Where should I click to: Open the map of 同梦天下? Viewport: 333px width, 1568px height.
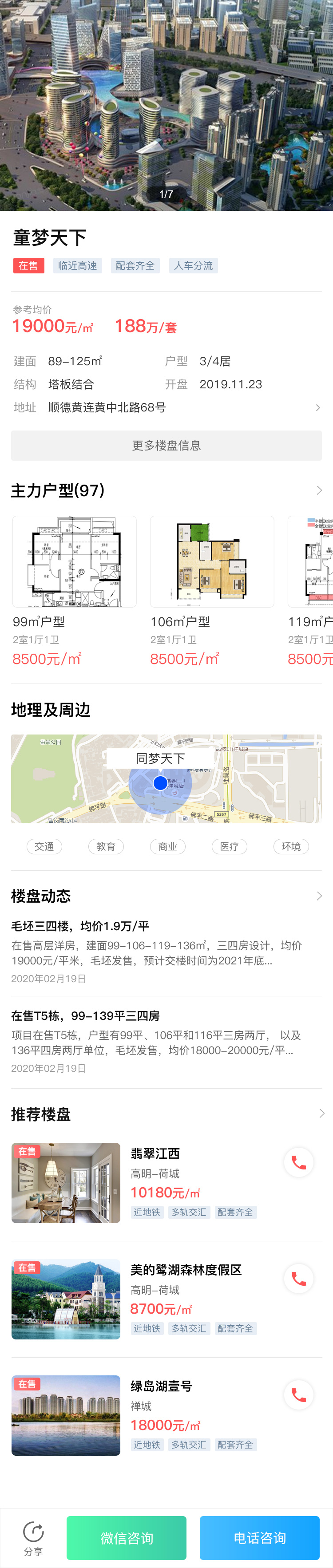pos(166,778)
